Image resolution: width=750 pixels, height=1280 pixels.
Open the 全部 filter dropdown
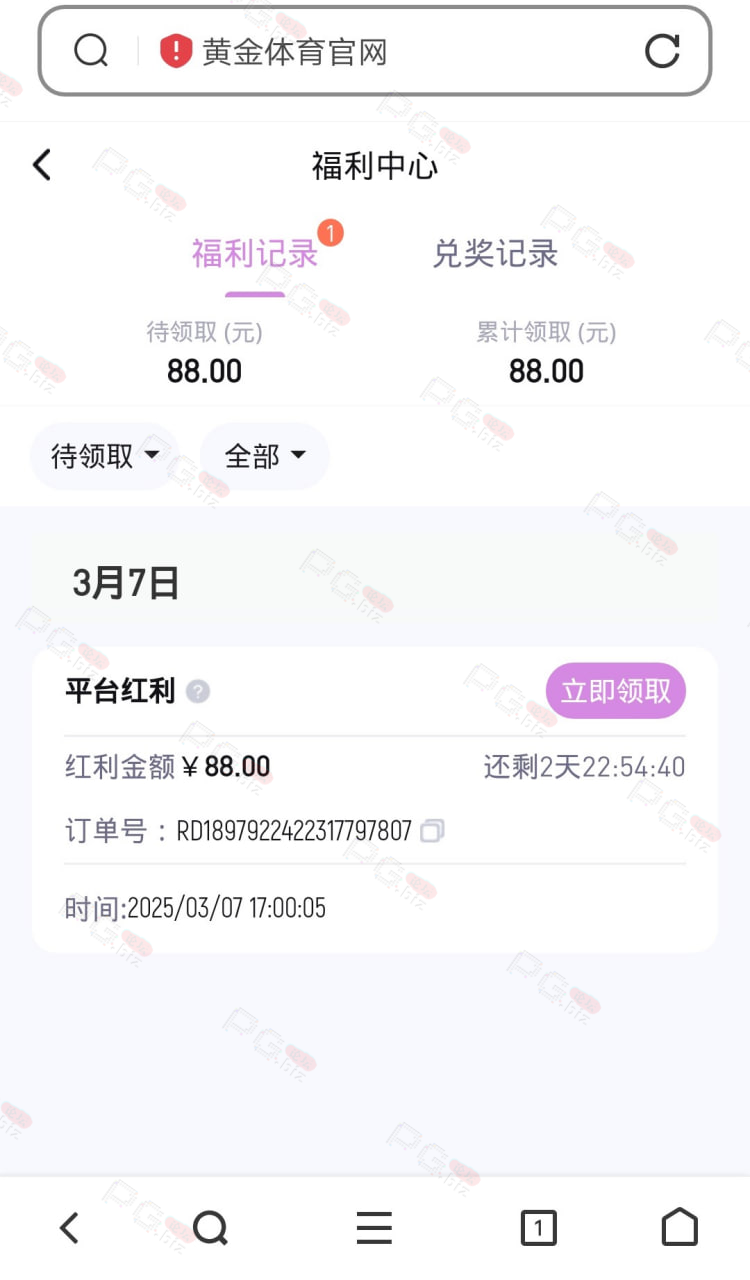[265, 456]
